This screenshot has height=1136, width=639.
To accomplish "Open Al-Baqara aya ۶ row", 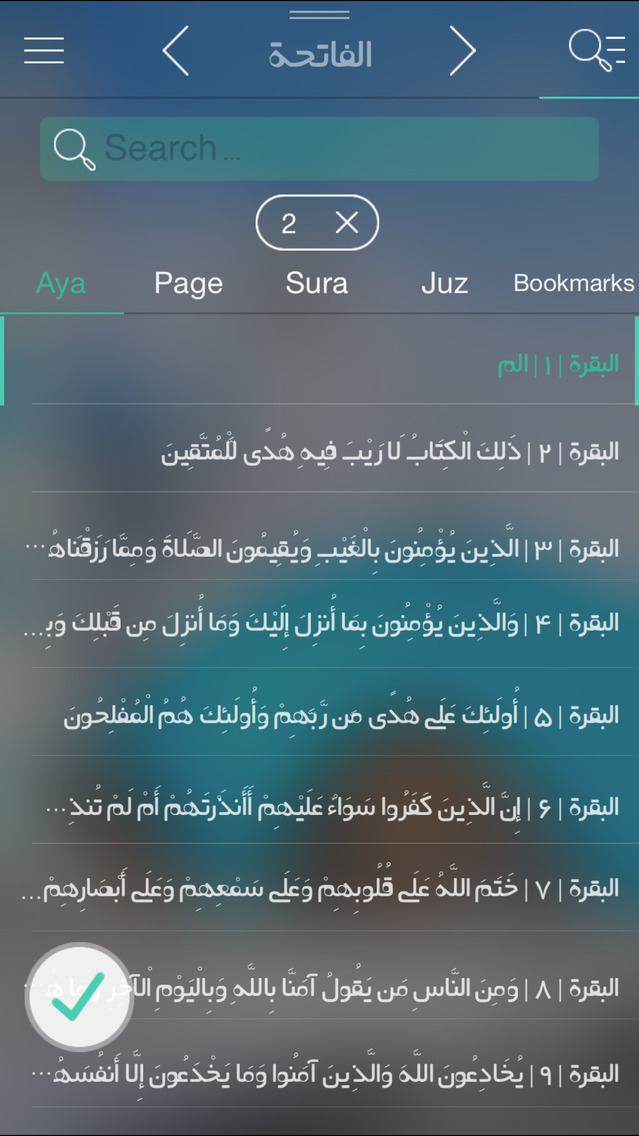I will pyautogui.click(x=320, y=801).
